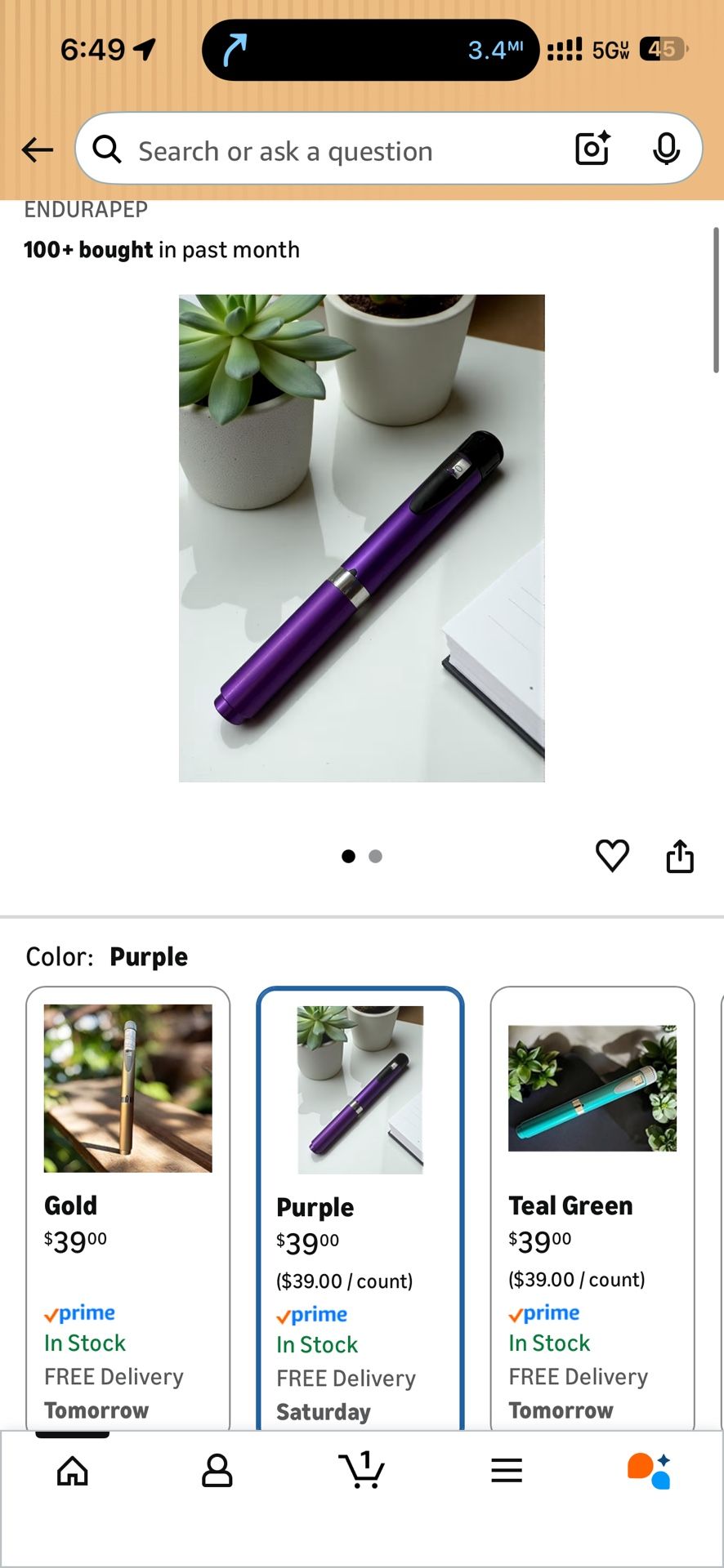Open the Rufus AI assistant
This screenshot has height=1568, width=724.
pyautogui.click(x=650, y=1471)
